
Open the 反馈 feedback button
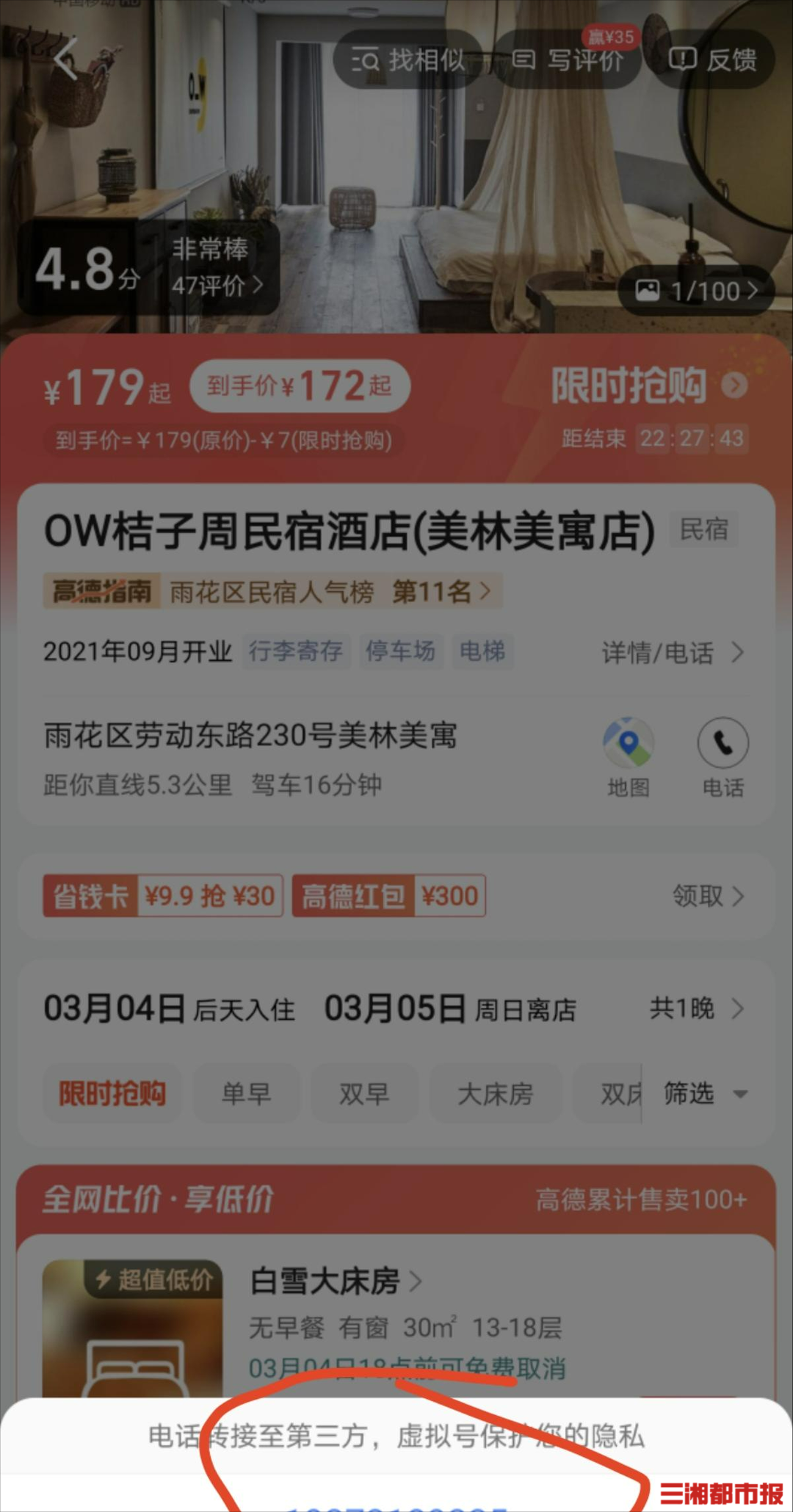pyautogui.click(x=714, y=59)
